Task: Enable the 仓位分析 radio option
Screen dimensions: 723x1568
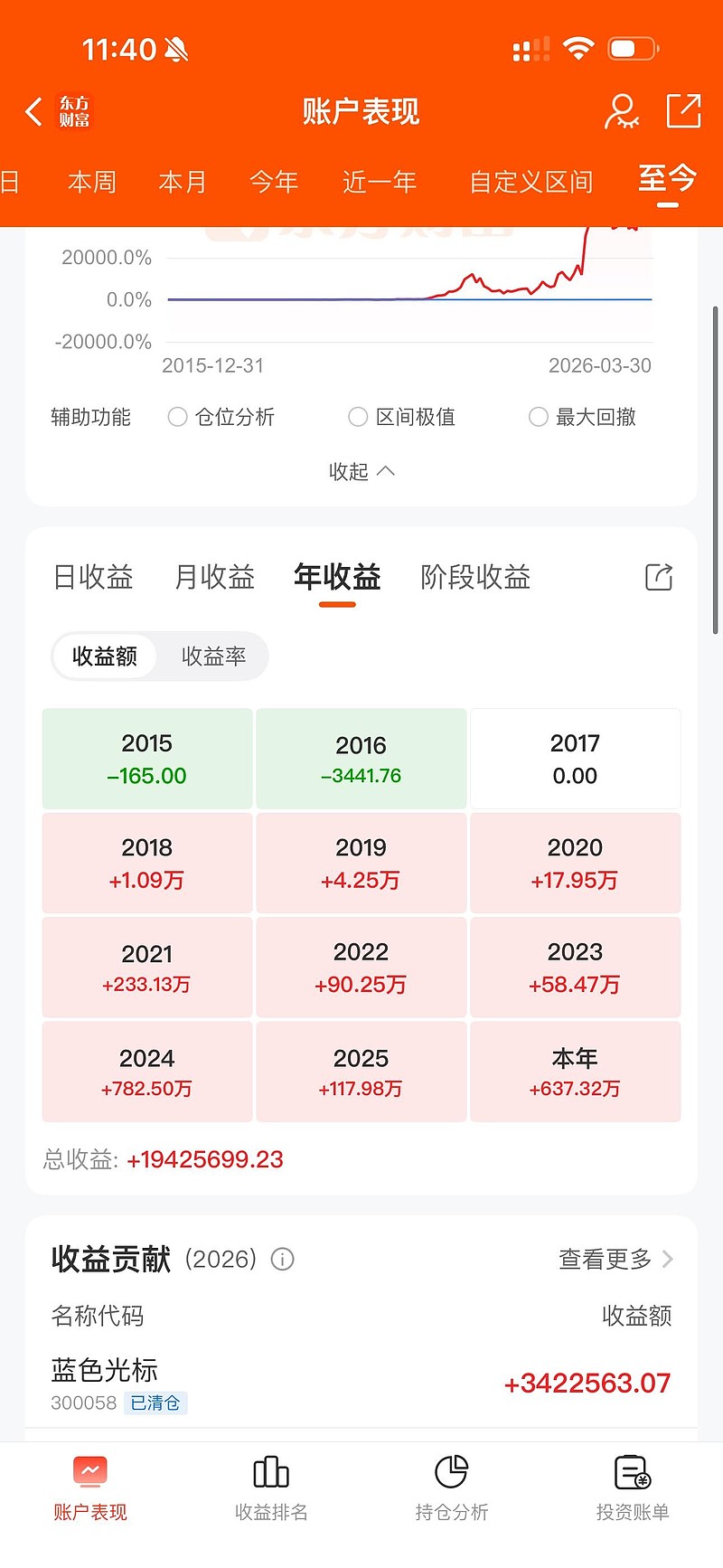Action: [177, 417]
